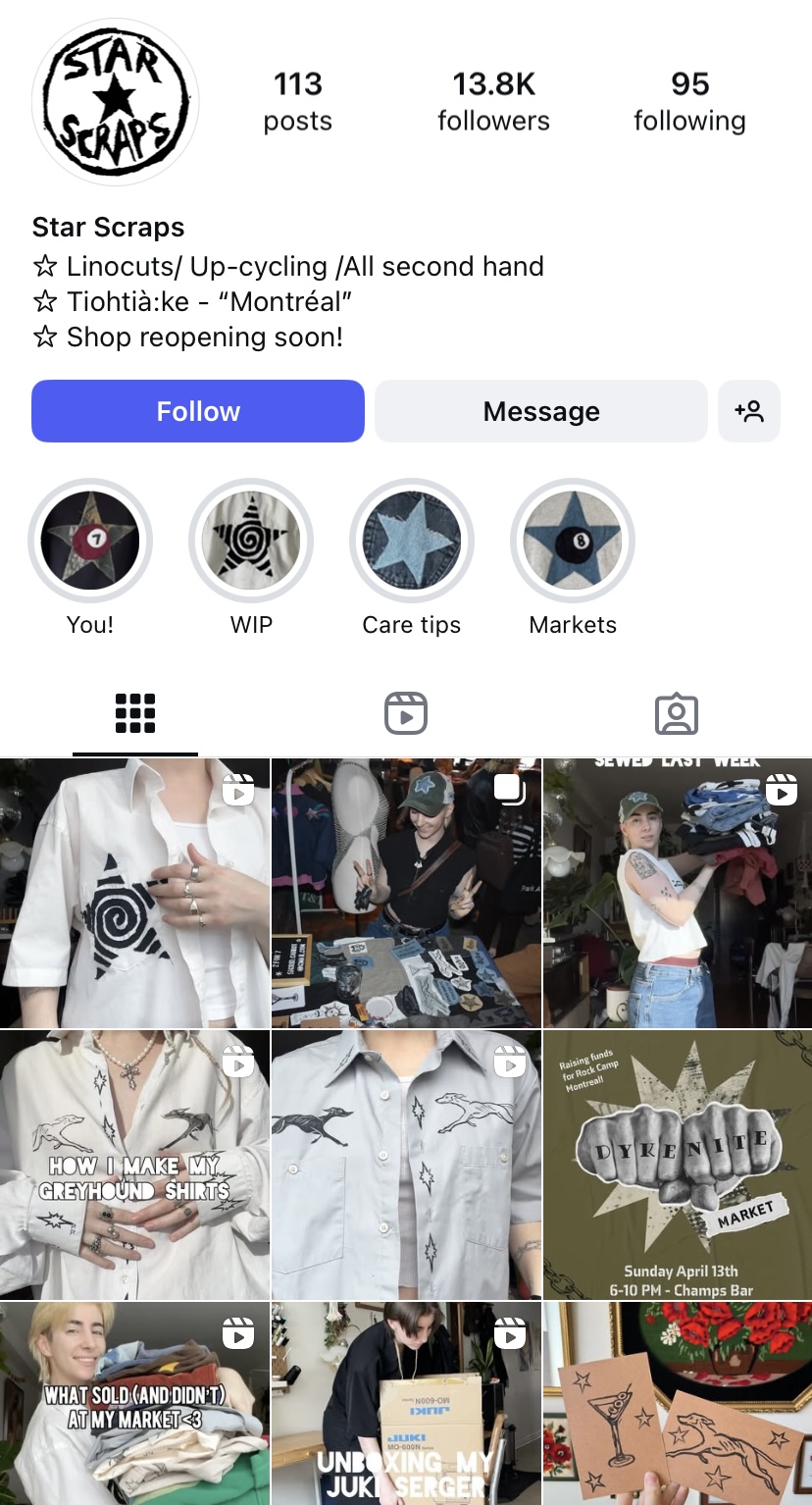
Task: Follow the Star Scraps account
Action: (198, 411)
